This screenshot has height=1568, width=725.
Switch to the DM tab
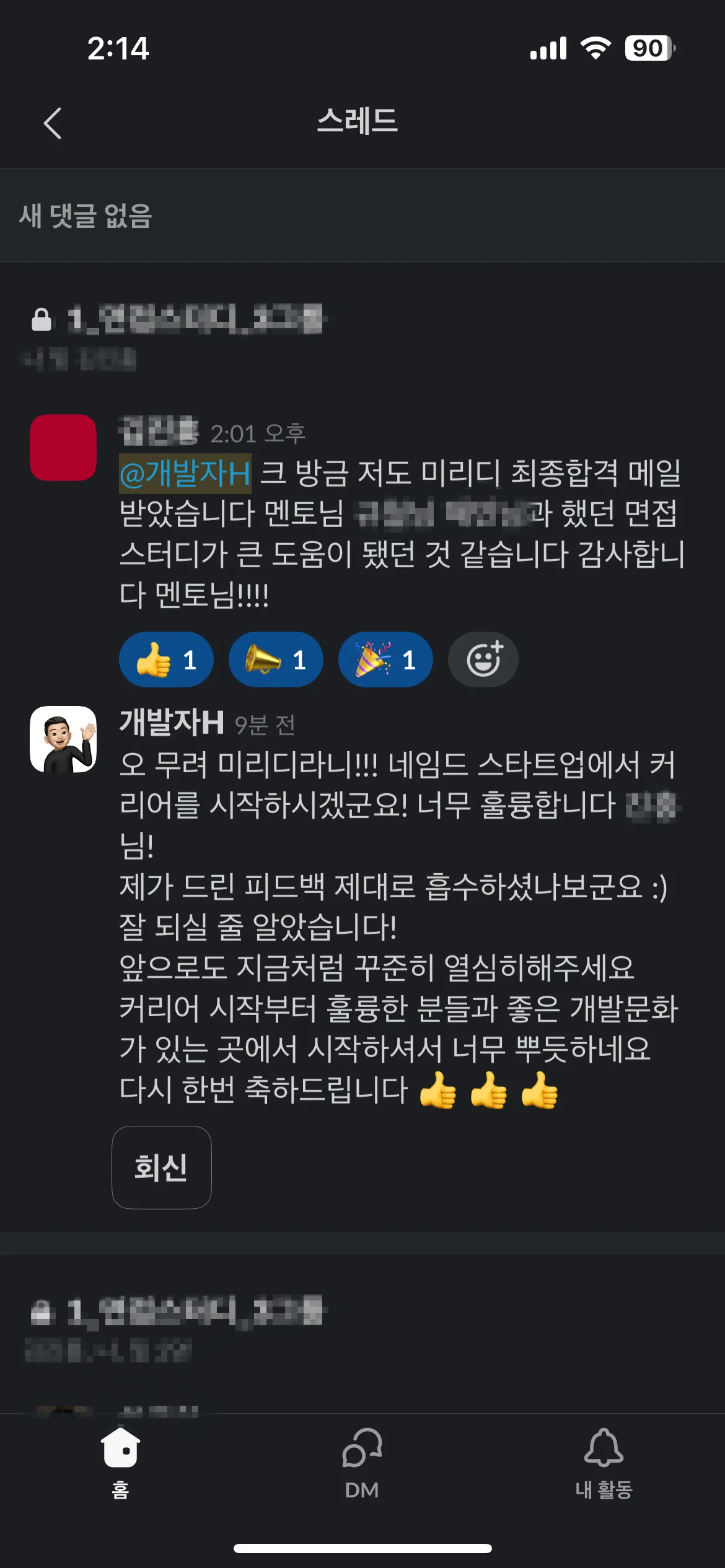(362, 1463)
